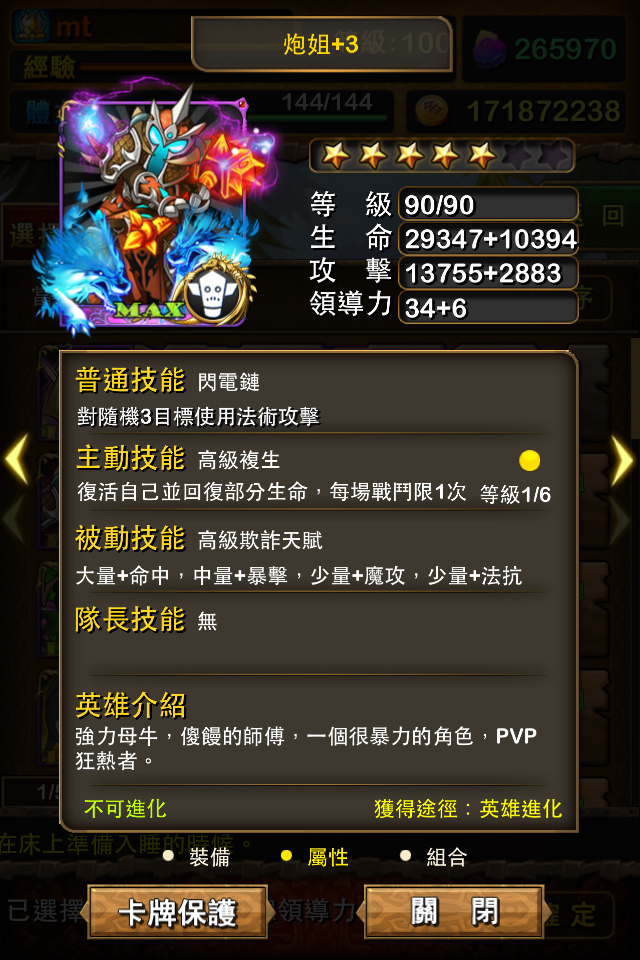Tap the yellow dot beside 高級復生 skill
The image size is (640, 960).
coord(530,460)
